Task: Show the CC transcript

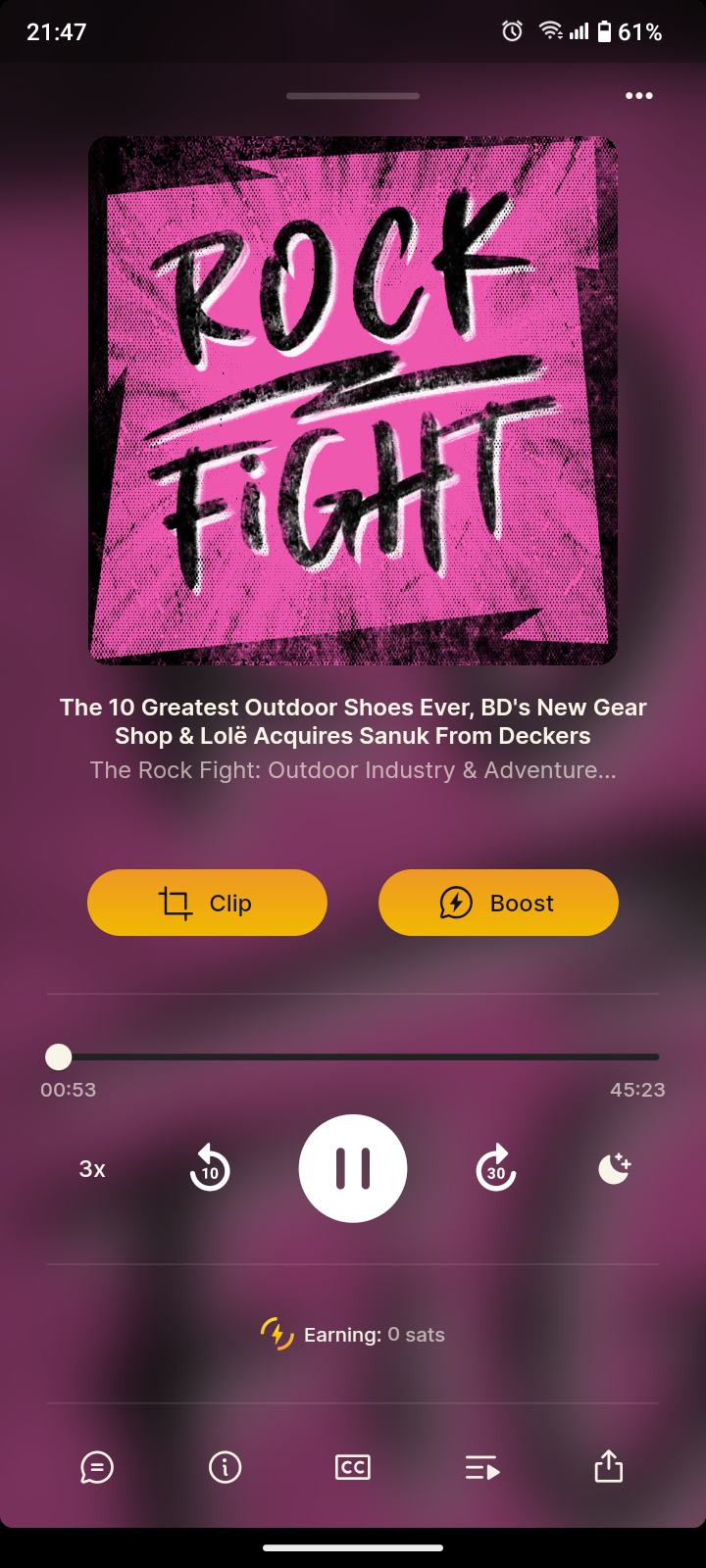Action: pyautogui.click(x=353, y=1467)
